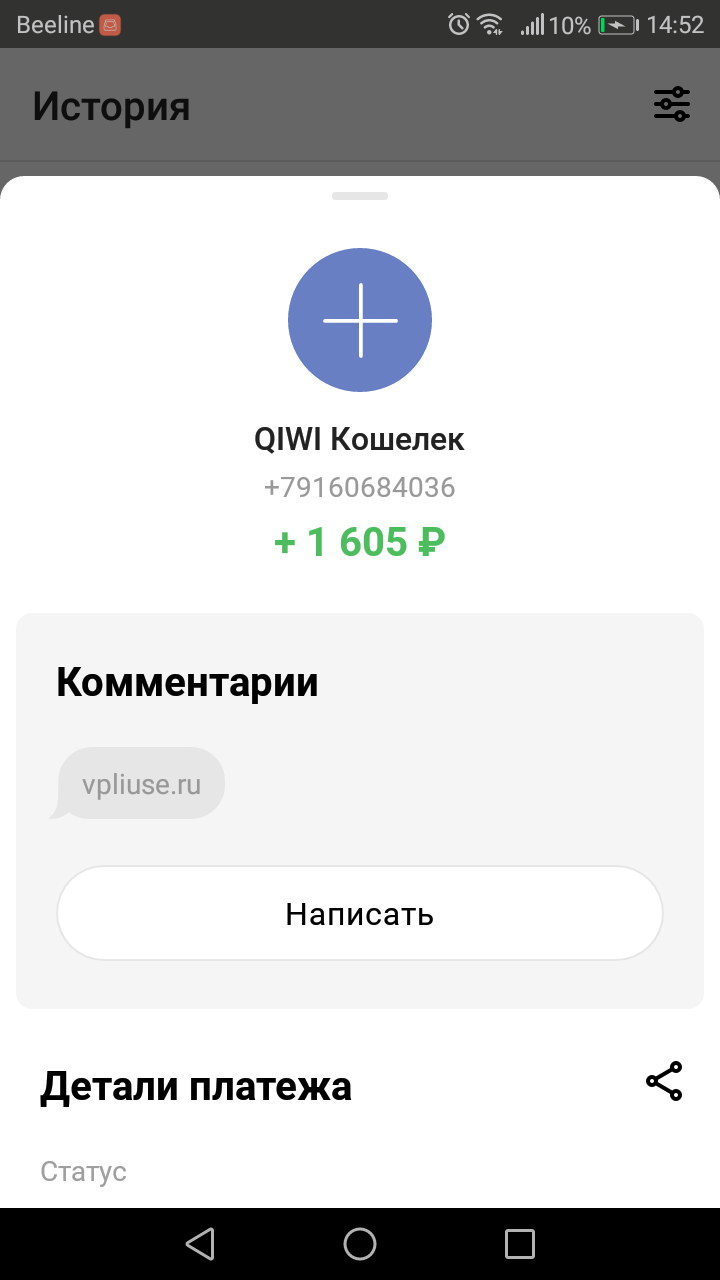720x1280 pixels.
Task: Tap the bottom sheet drag handle
Action: (x=360, y=196)
